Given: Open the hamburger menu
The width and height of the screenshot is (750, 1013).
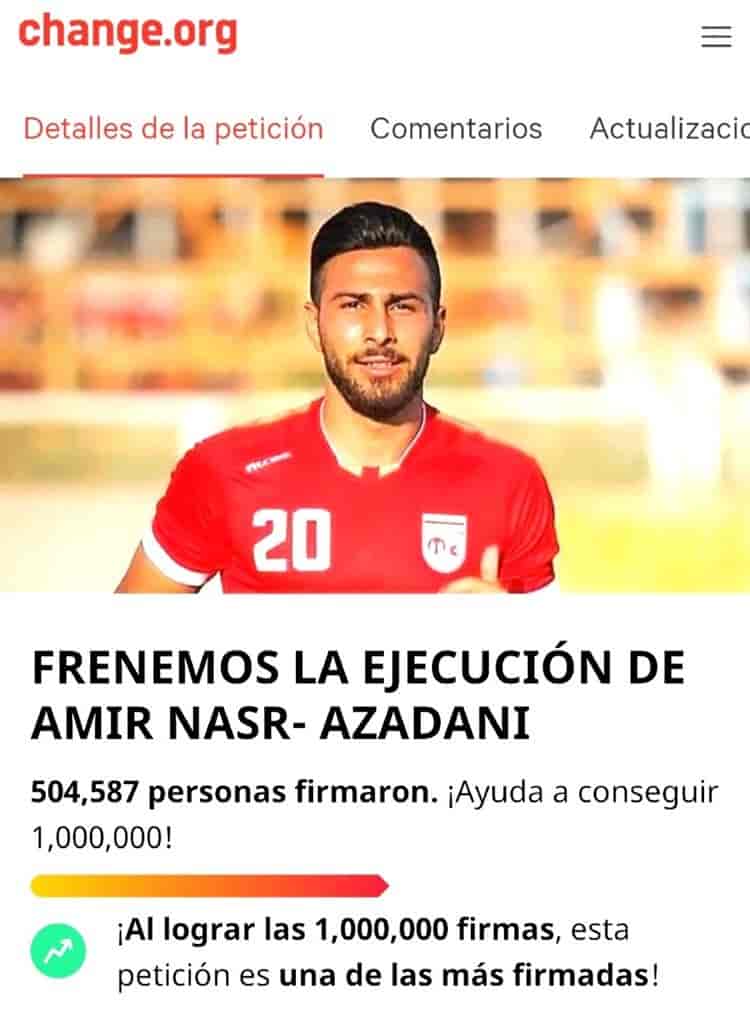Looking at the screenshot, I should [716, 37].
